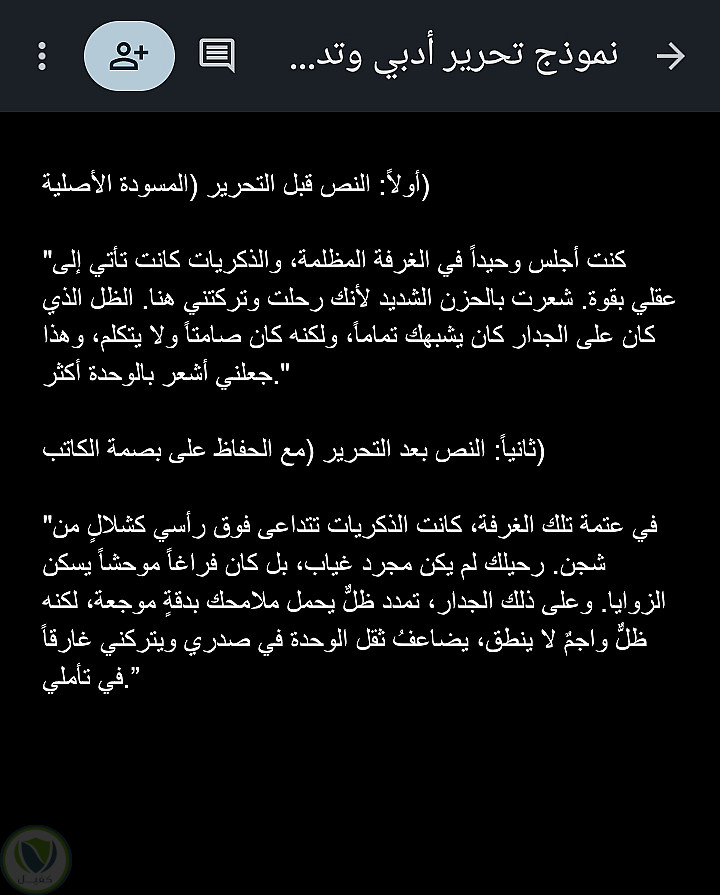The width and height of the screenshot is (720, 895).
Task: Open the three-dot overflow menu
Action: (x=41, y=56)
